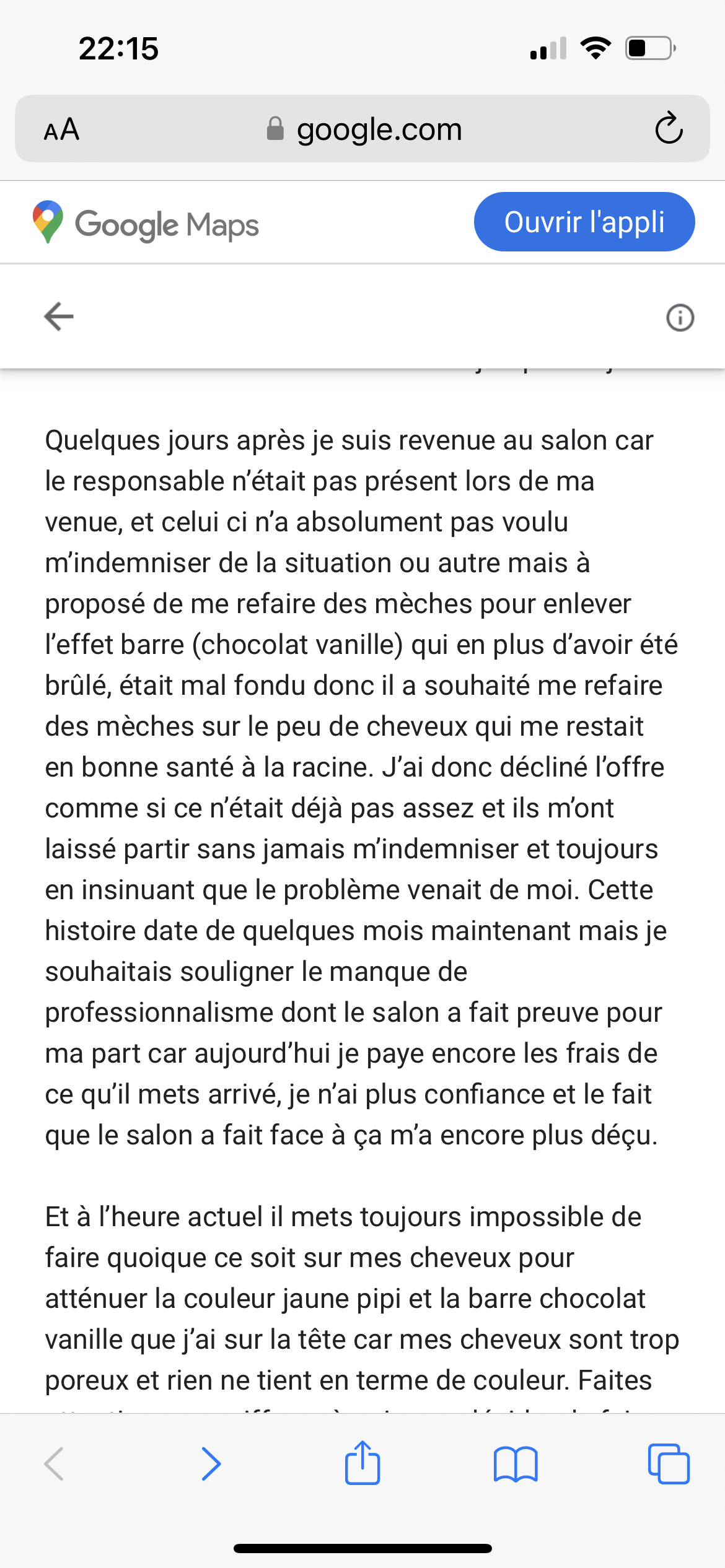Show open Safari tabs

tap(669, 1464)
